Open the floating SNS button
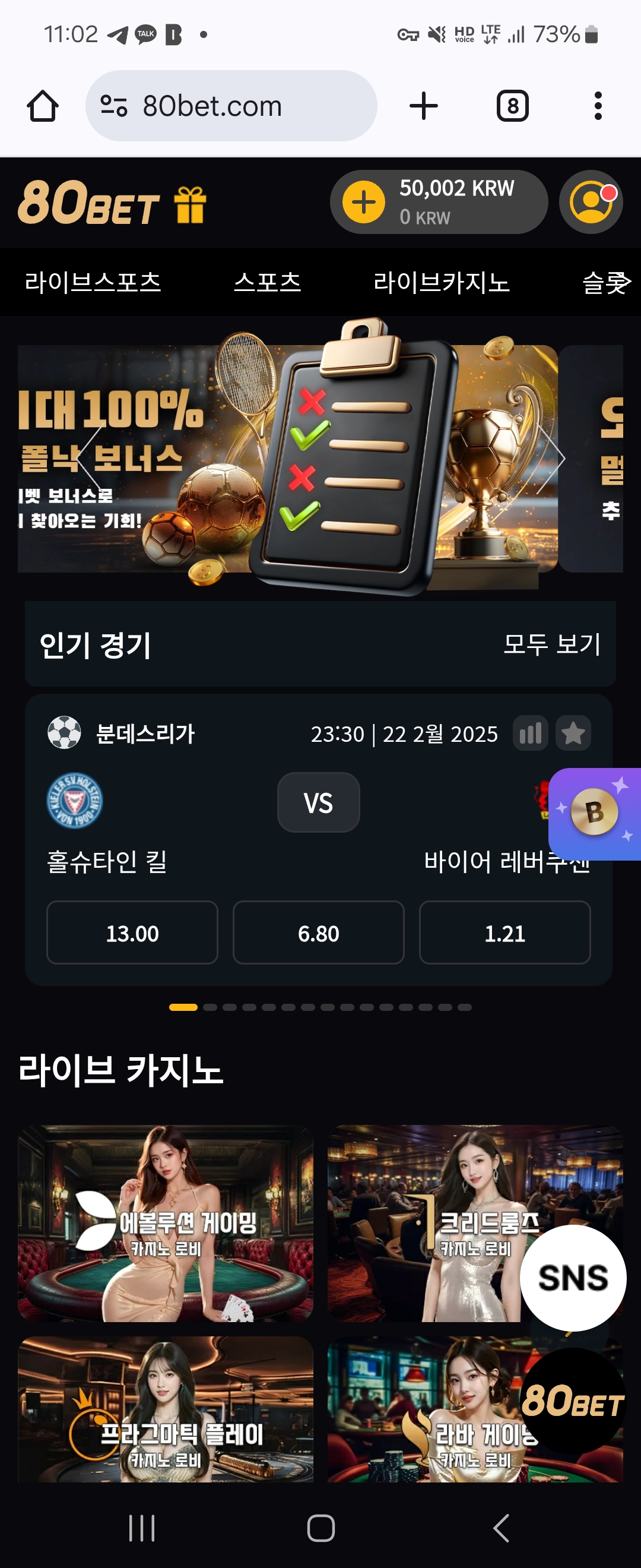641x1568 pixels. coord(572,1277)
